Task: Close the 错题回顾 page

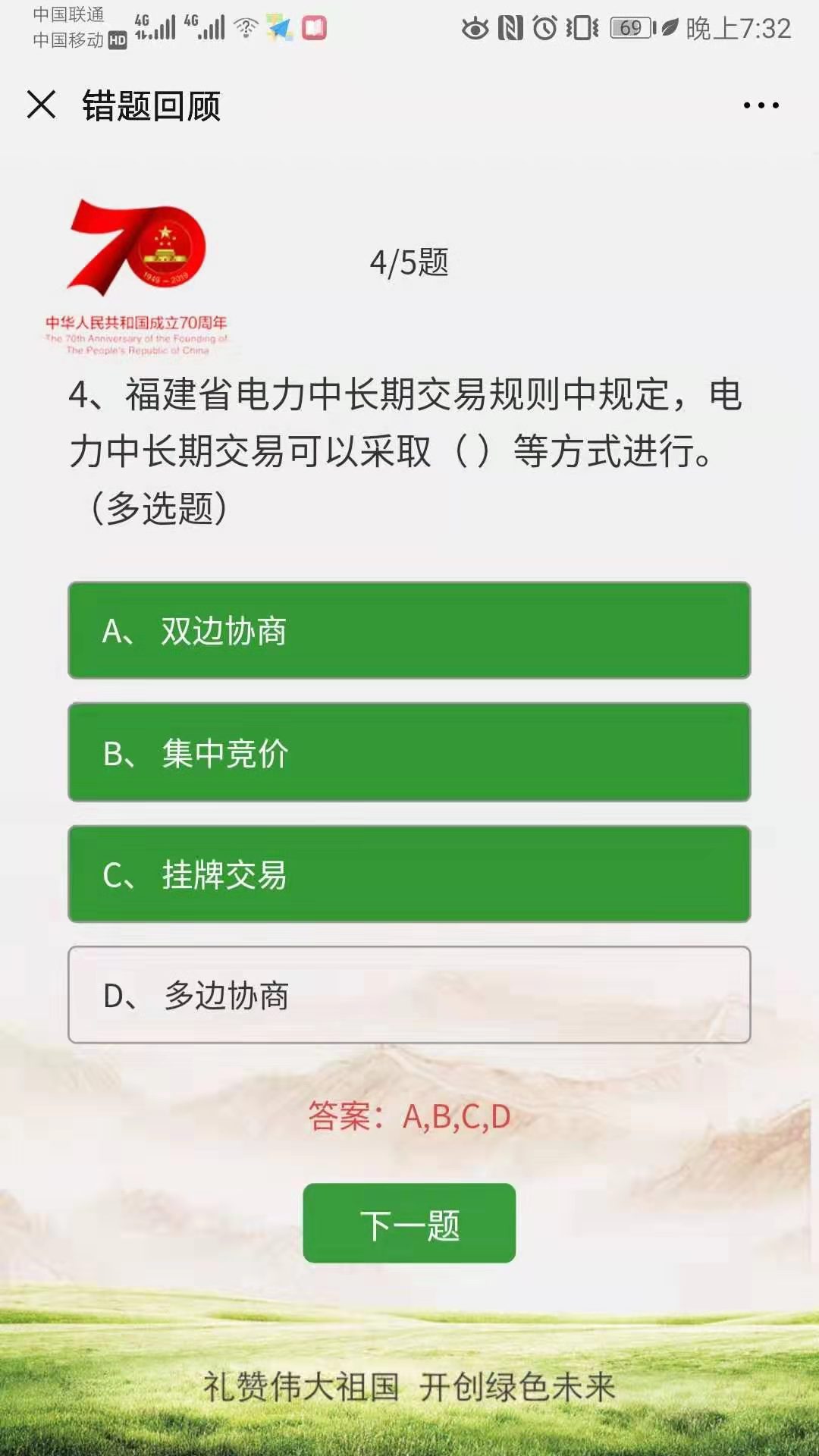Action: tap(41, 105)
